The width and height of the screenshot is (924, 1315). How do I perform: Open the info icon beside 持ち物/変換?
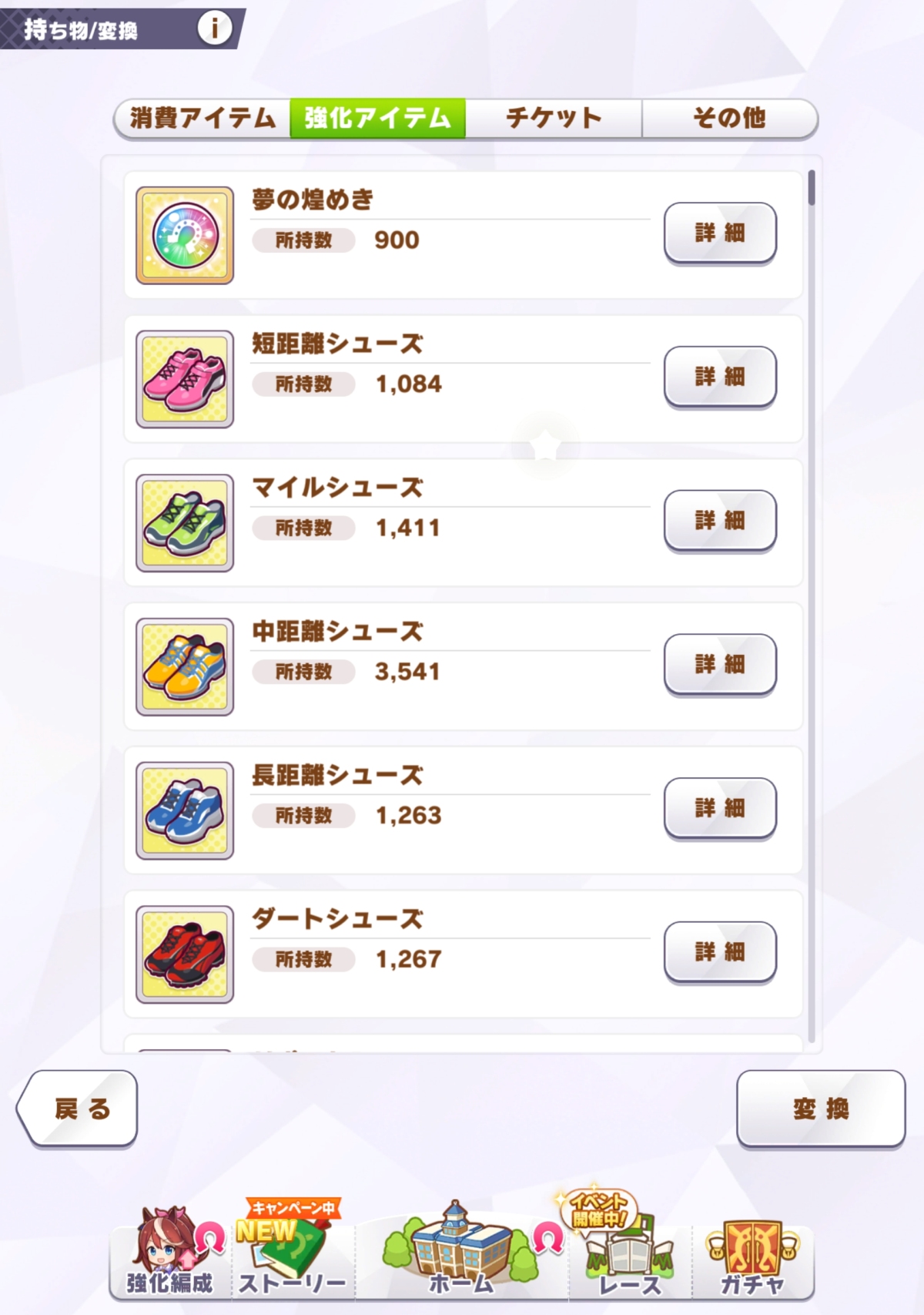point(214,29)
